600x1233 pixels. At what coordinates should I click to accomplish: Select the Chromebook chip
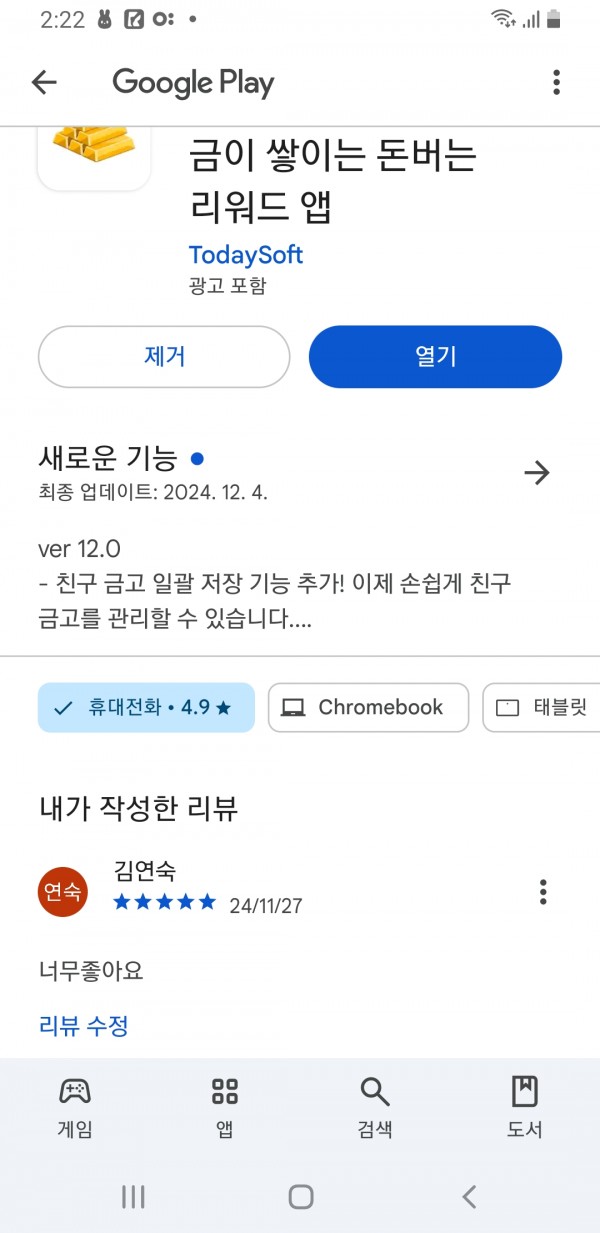tap(368, 708)
